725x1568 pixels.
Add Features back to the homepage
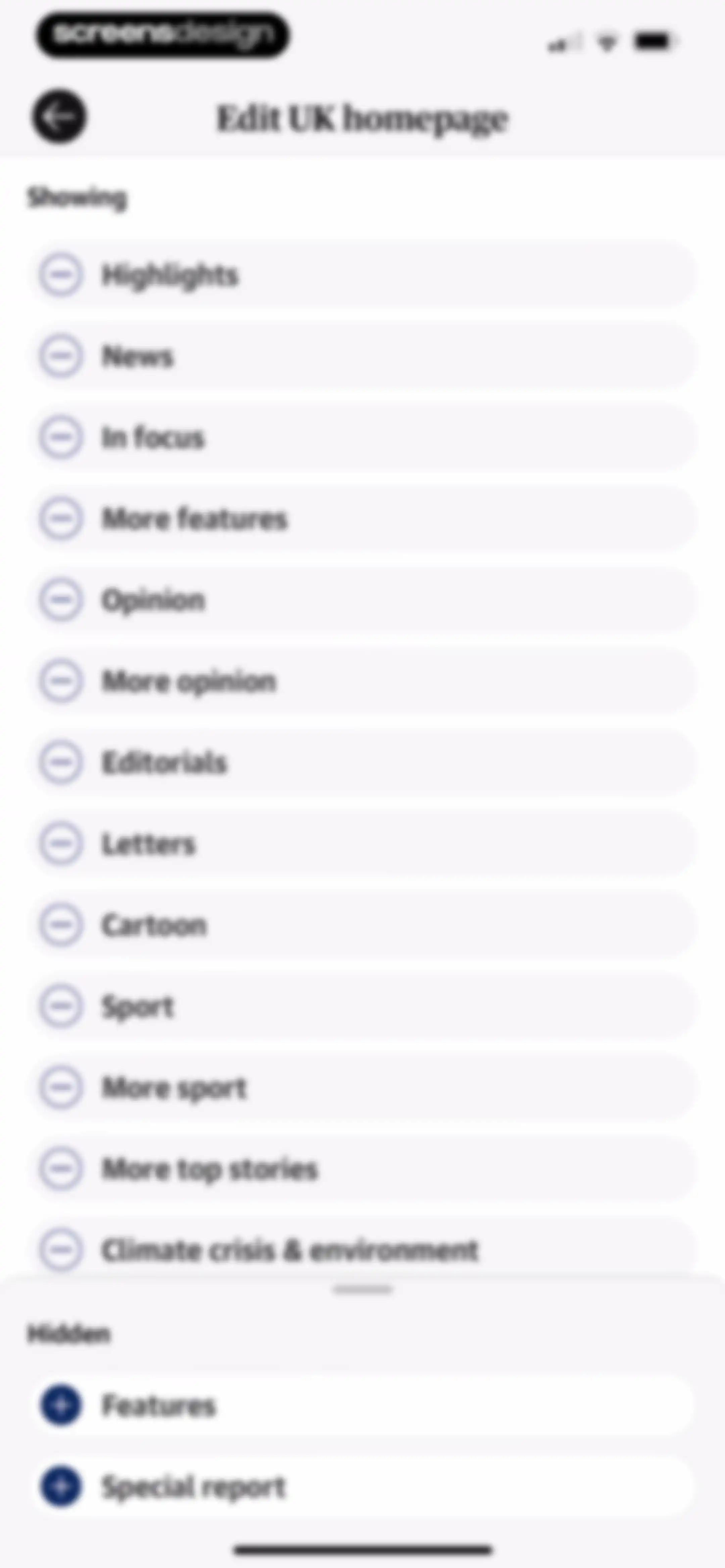tap(61, 1405)
